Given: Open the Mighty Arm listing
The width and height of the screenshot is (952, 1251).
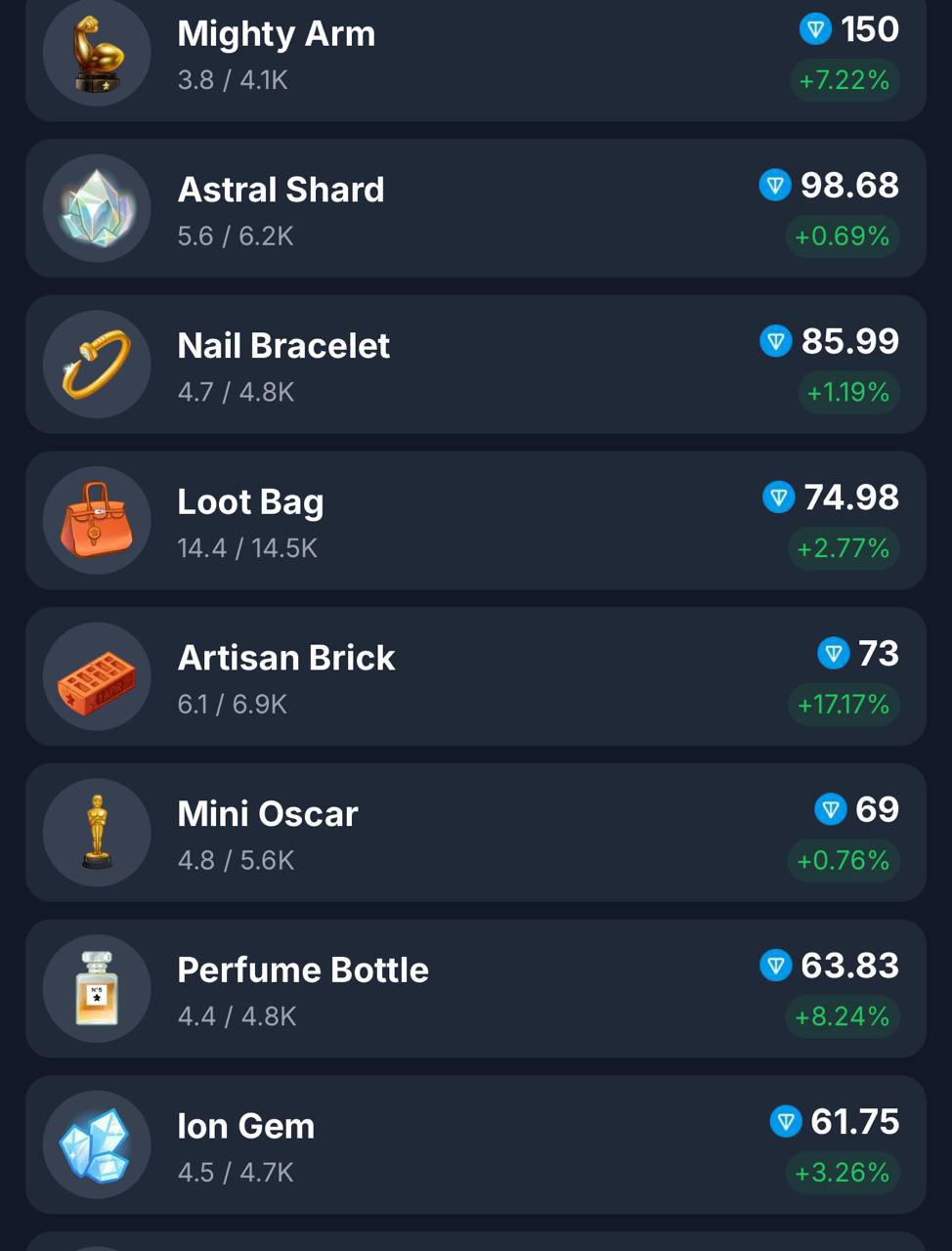Looking at the screenshot, I should [x=475, y=55].
